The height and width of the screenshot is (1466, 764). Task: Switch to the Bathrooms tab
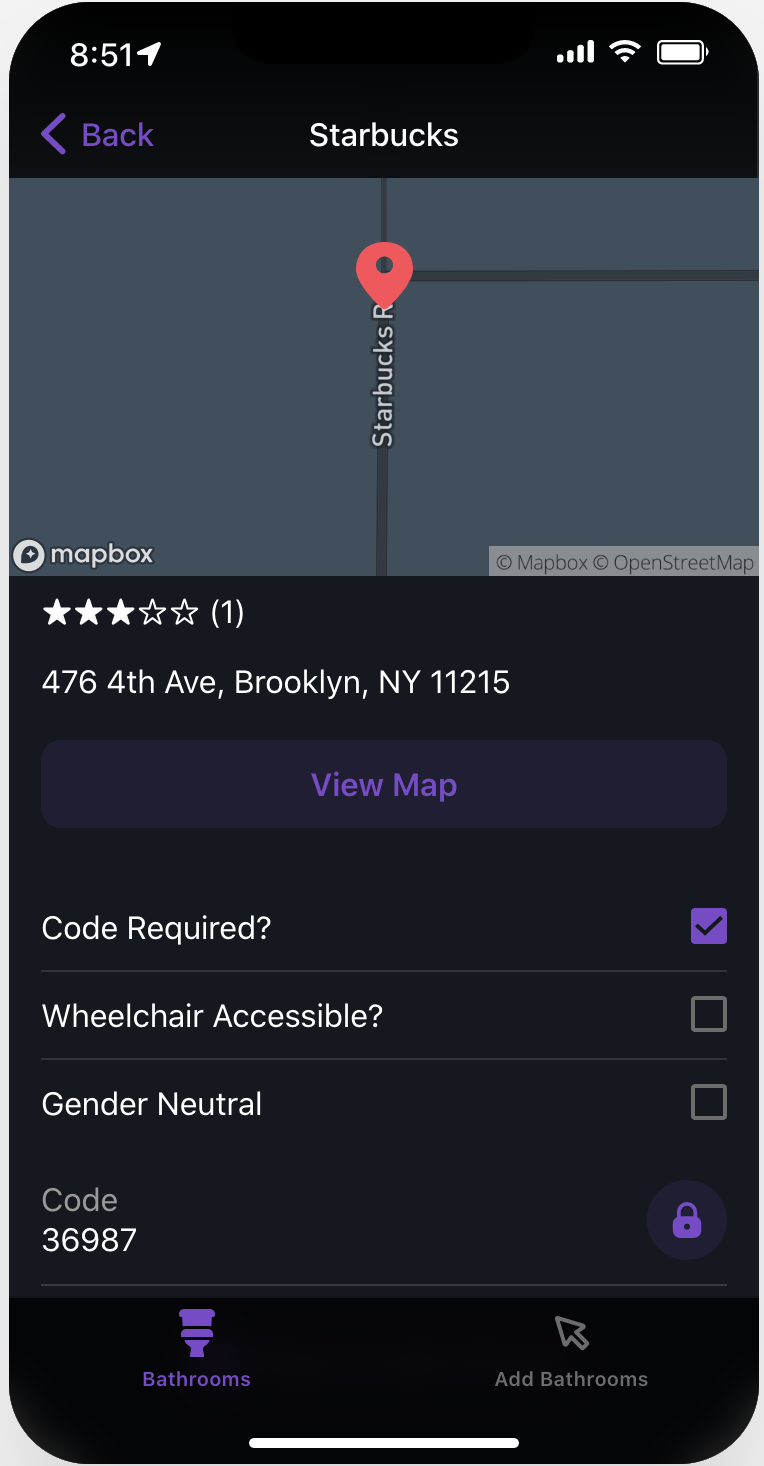197,1349
